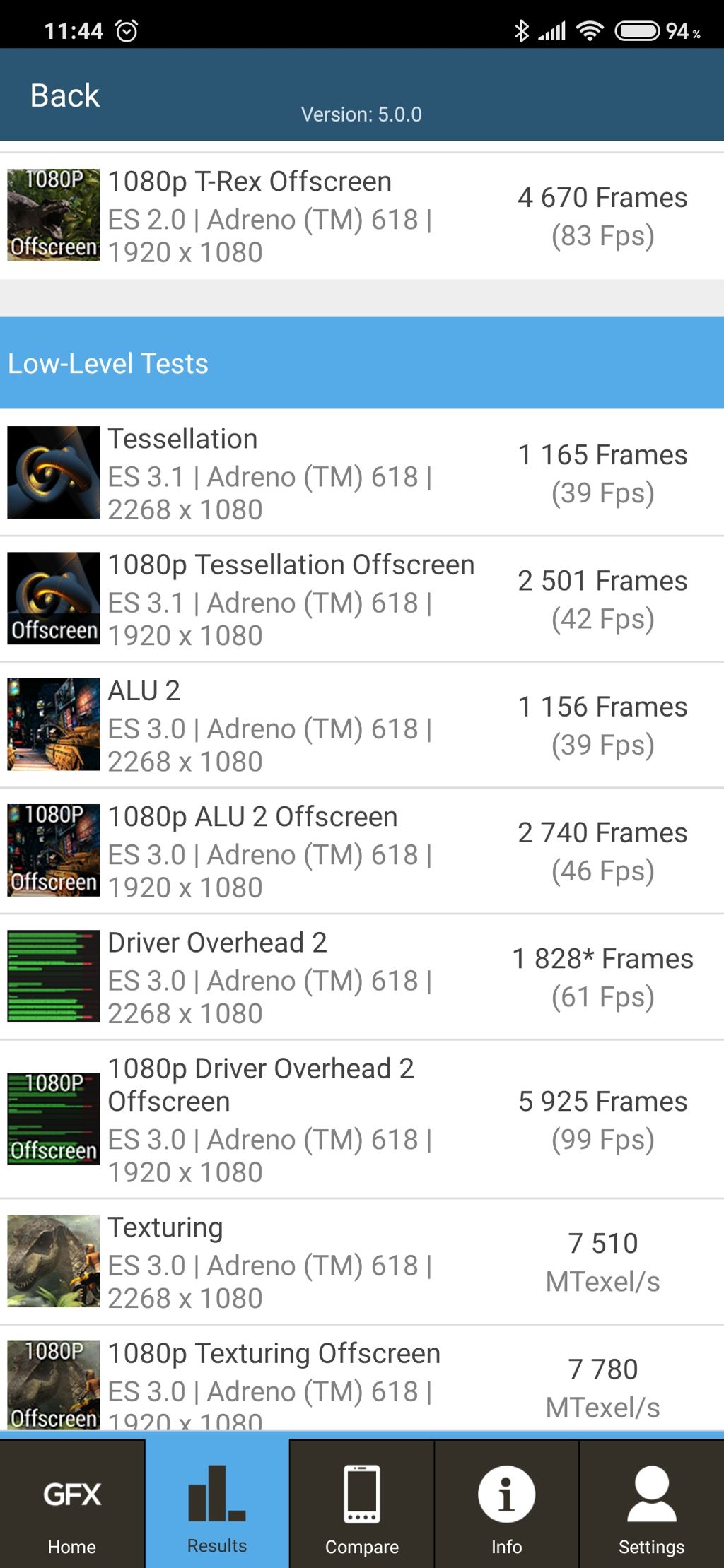This screenshot has width=724, height=1568.
Task: Open the 1080p T-Rex Offscreen result
Action: point(362,216)
